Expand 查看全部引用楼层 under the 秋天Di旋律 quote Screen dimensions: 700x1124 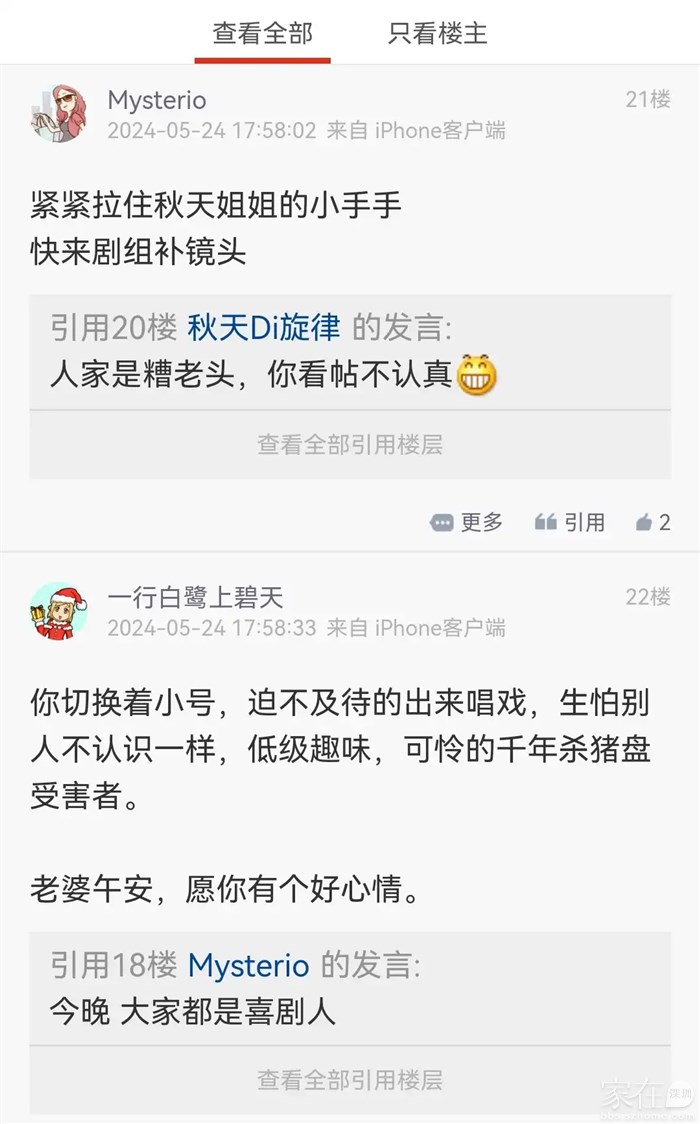click(x=350, y=444)
